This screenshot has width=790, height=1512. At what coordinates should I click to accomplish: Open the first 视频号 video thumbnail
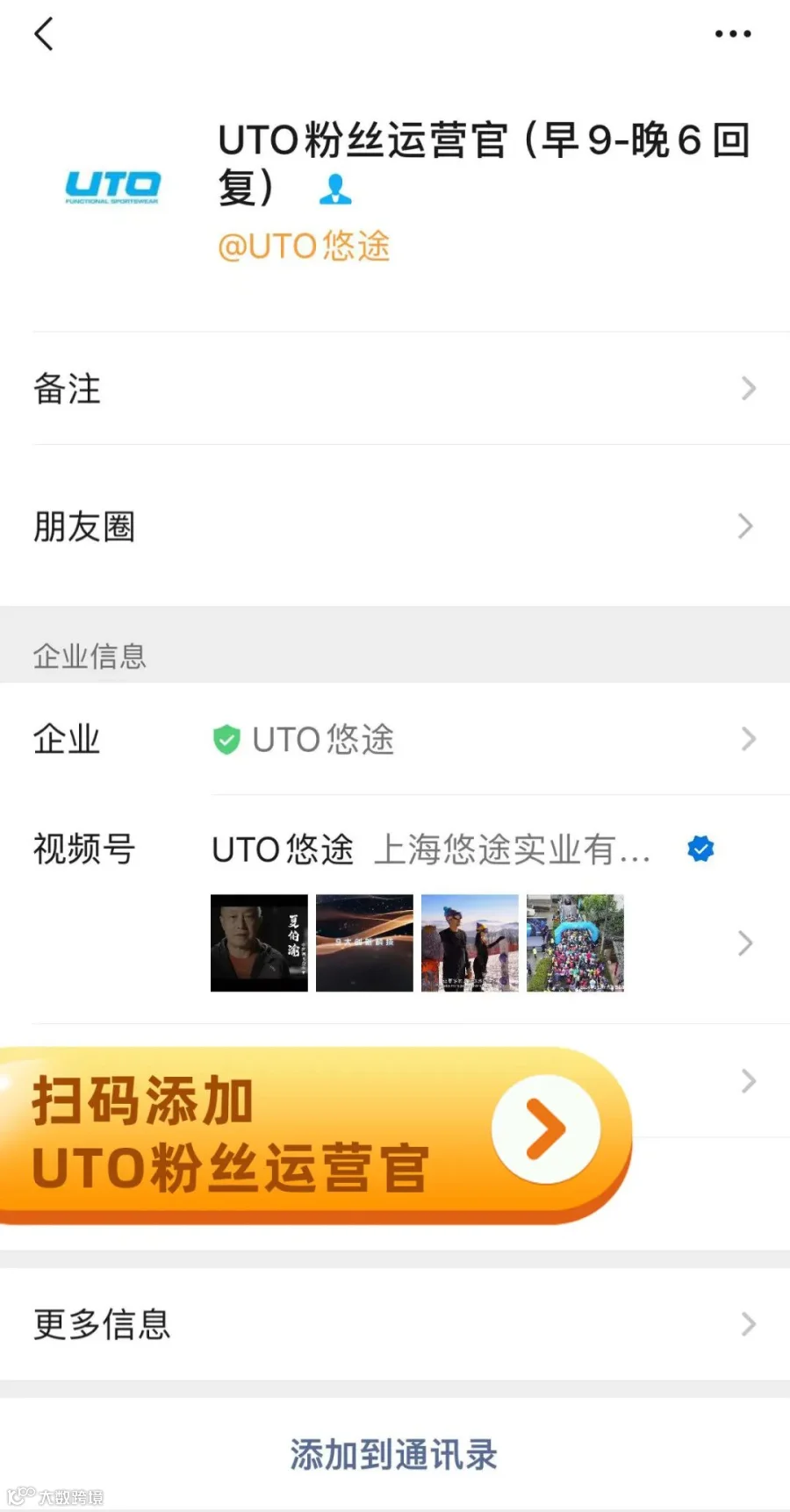(x=259, y=942)
